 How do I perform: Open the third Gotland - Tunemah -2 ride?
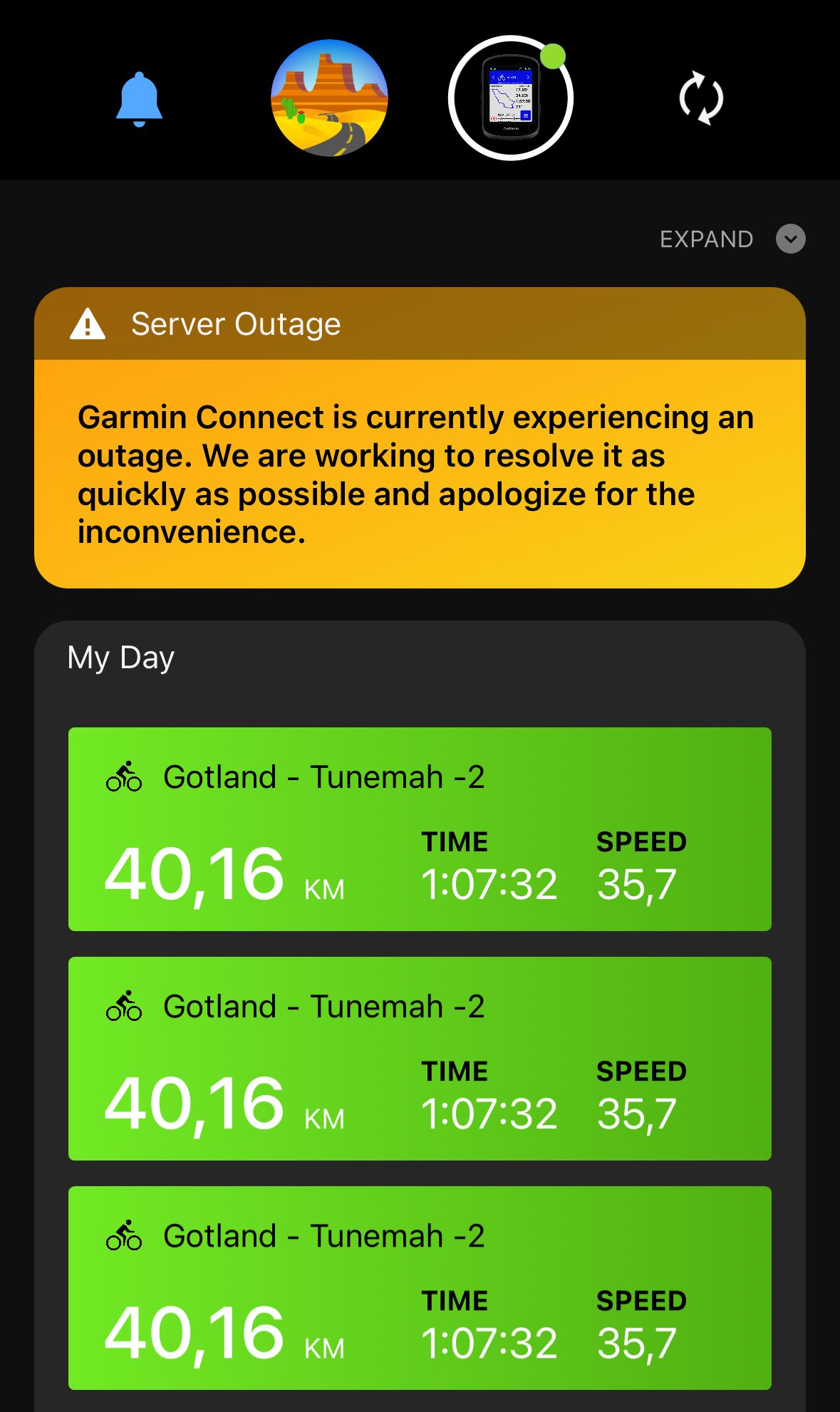420,1288
